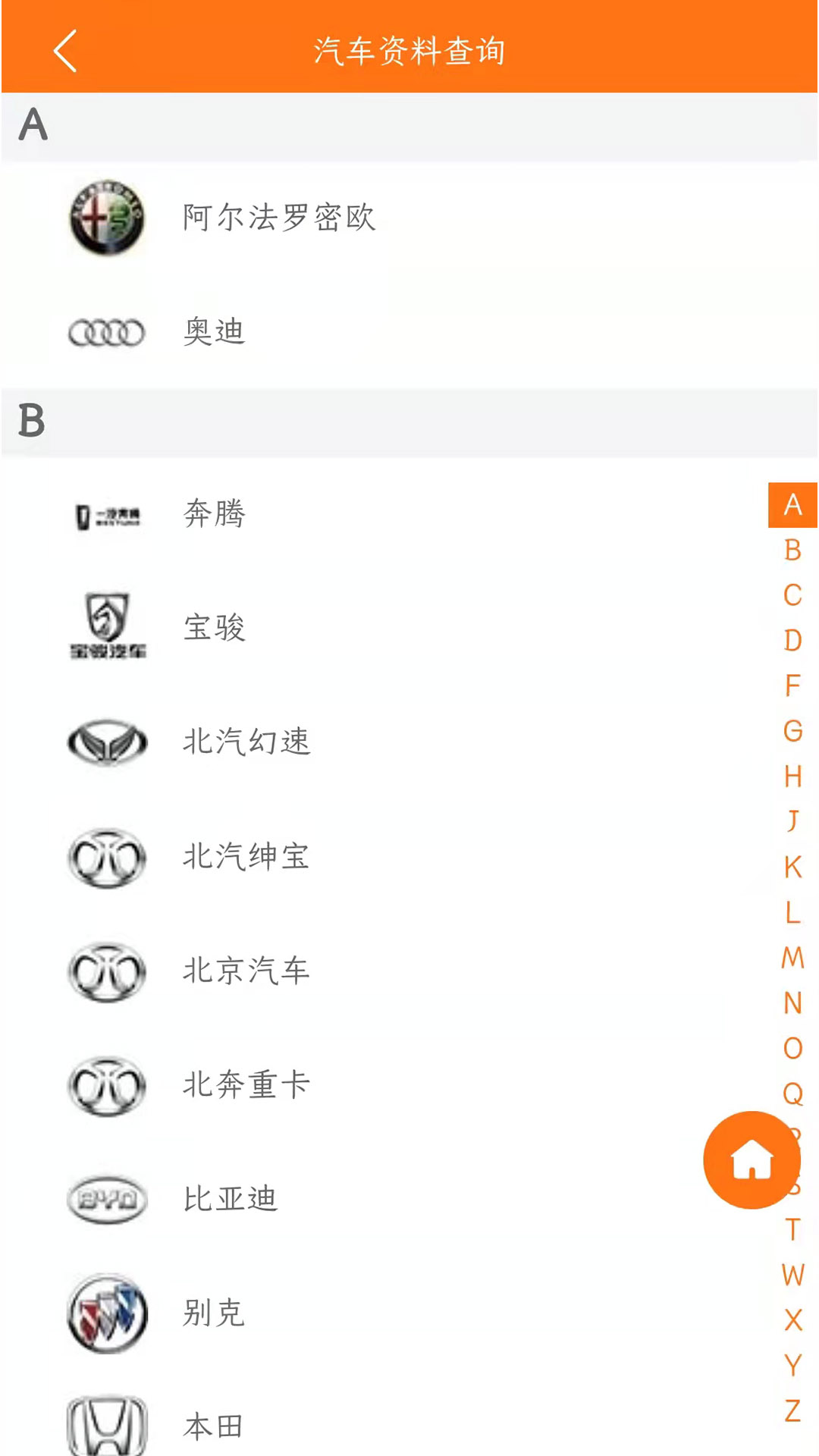The height and width of the screenshot is (1456, 819).
Task: Click the Audi four-rings logo
Action: 106,331
